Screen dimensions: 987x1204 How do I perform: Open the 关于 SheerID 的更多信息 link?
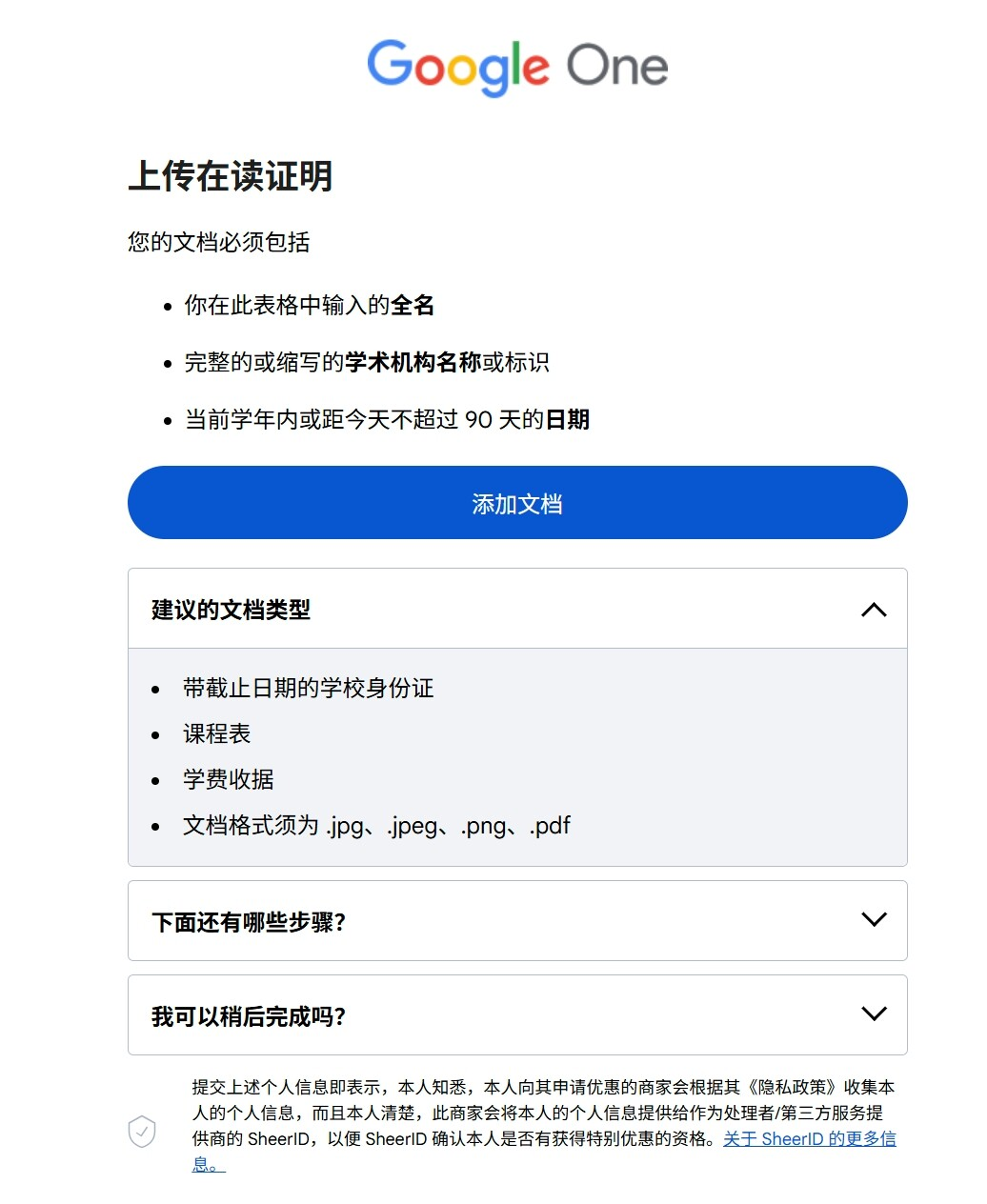pyautogui.click(x=809, y=1139)
